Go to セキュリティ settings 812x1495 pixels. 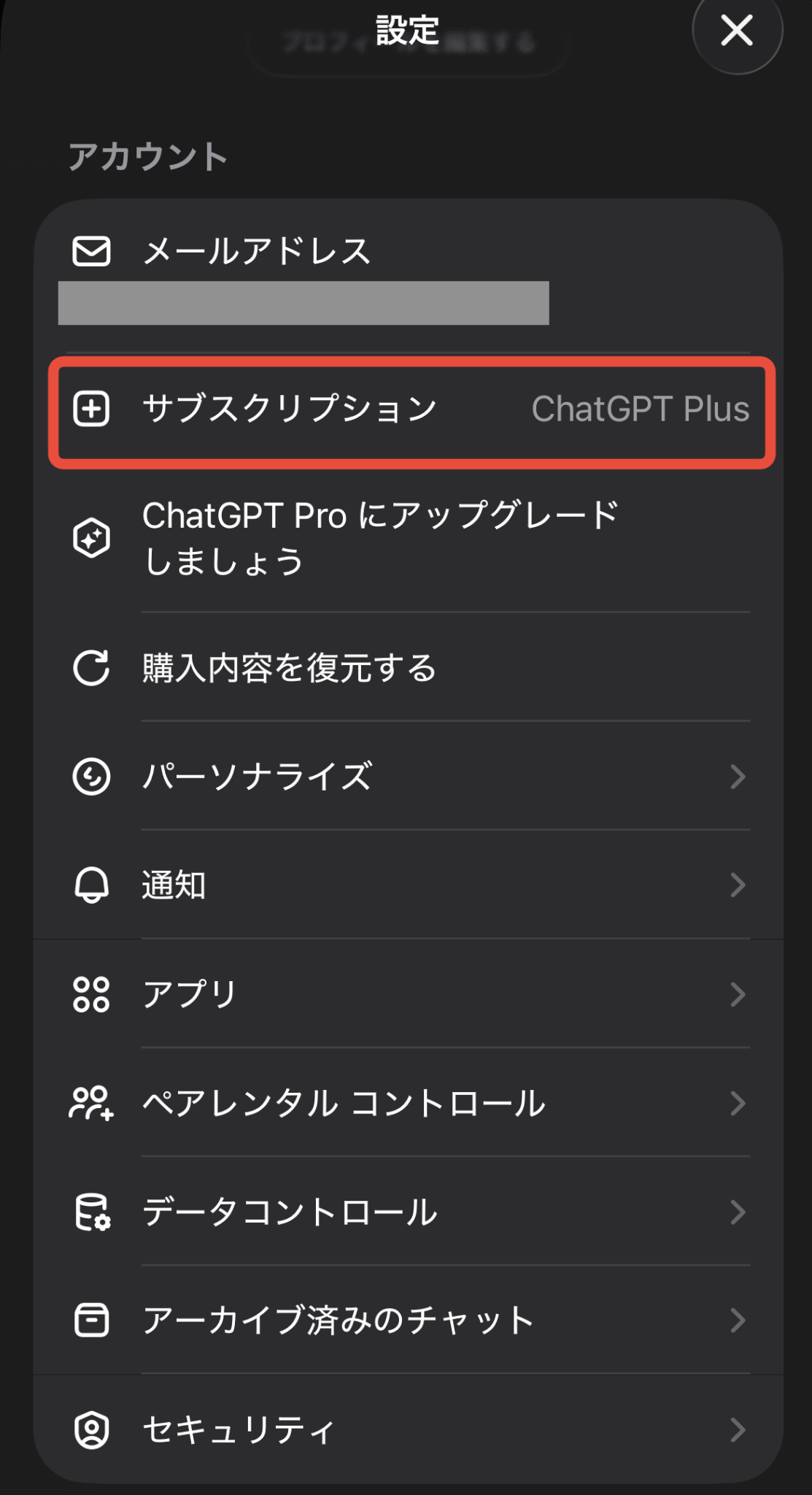coord(409,1429)
